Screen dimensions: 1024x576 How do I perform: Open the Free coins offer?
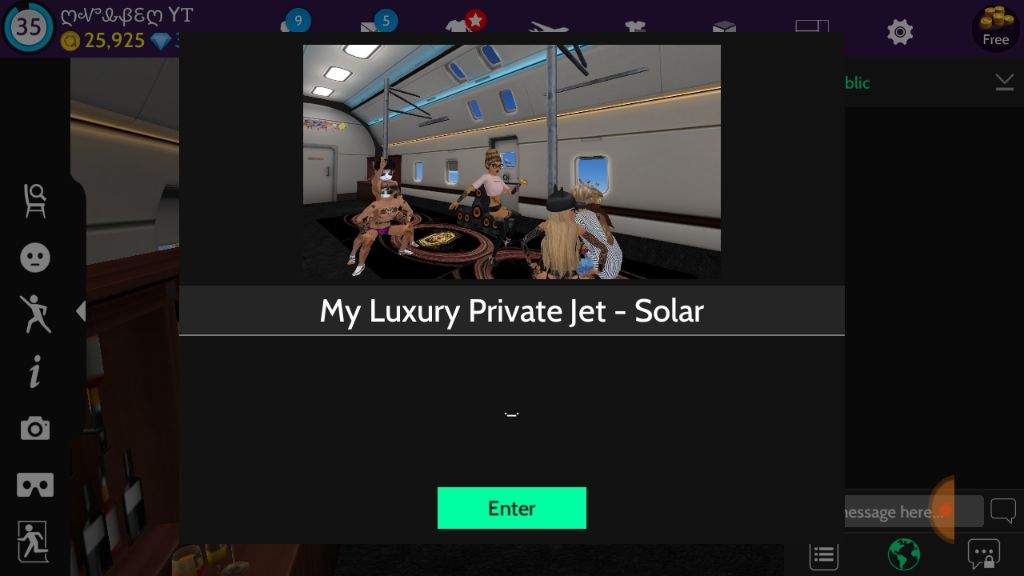(x=995, y=27)
